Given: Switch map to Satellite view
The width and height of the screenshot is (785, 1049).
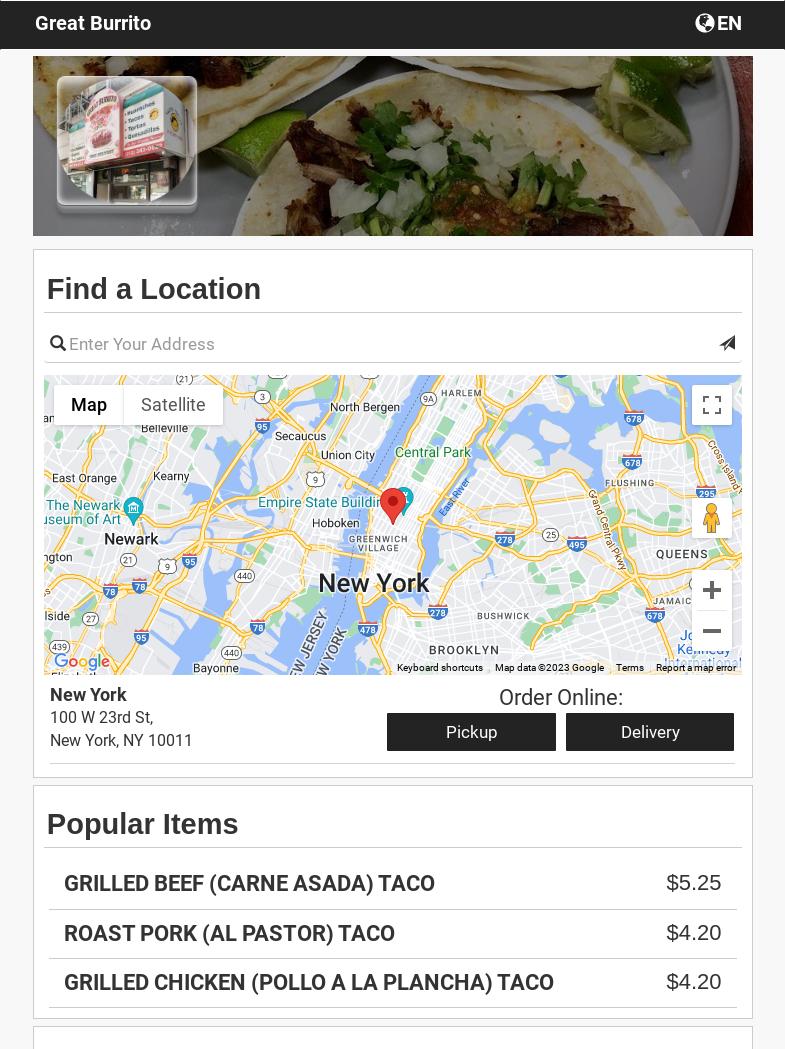Looking at the screenshot, I should tap(173, 405).
